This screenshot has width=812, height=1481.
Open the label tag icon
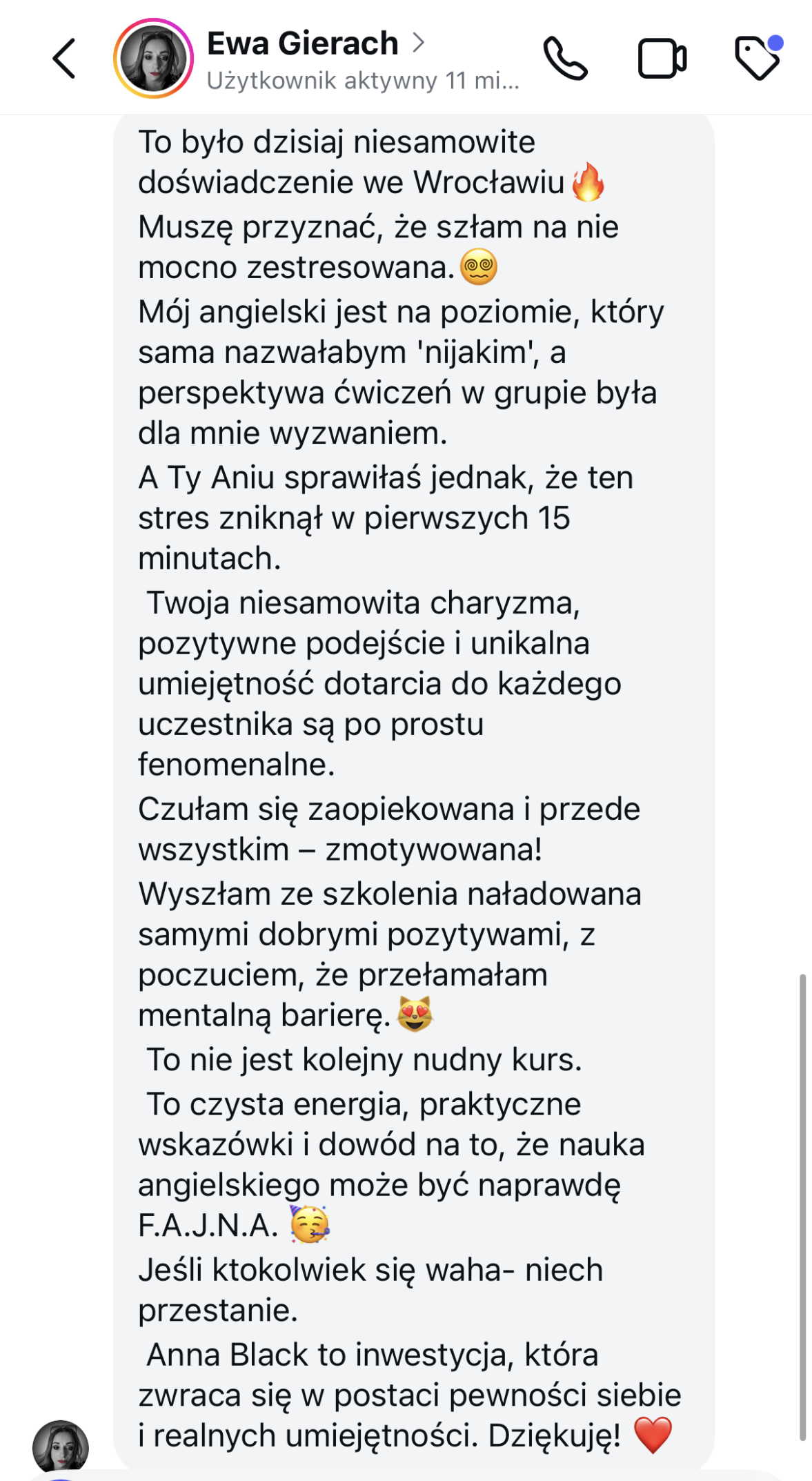pos(757,59)
